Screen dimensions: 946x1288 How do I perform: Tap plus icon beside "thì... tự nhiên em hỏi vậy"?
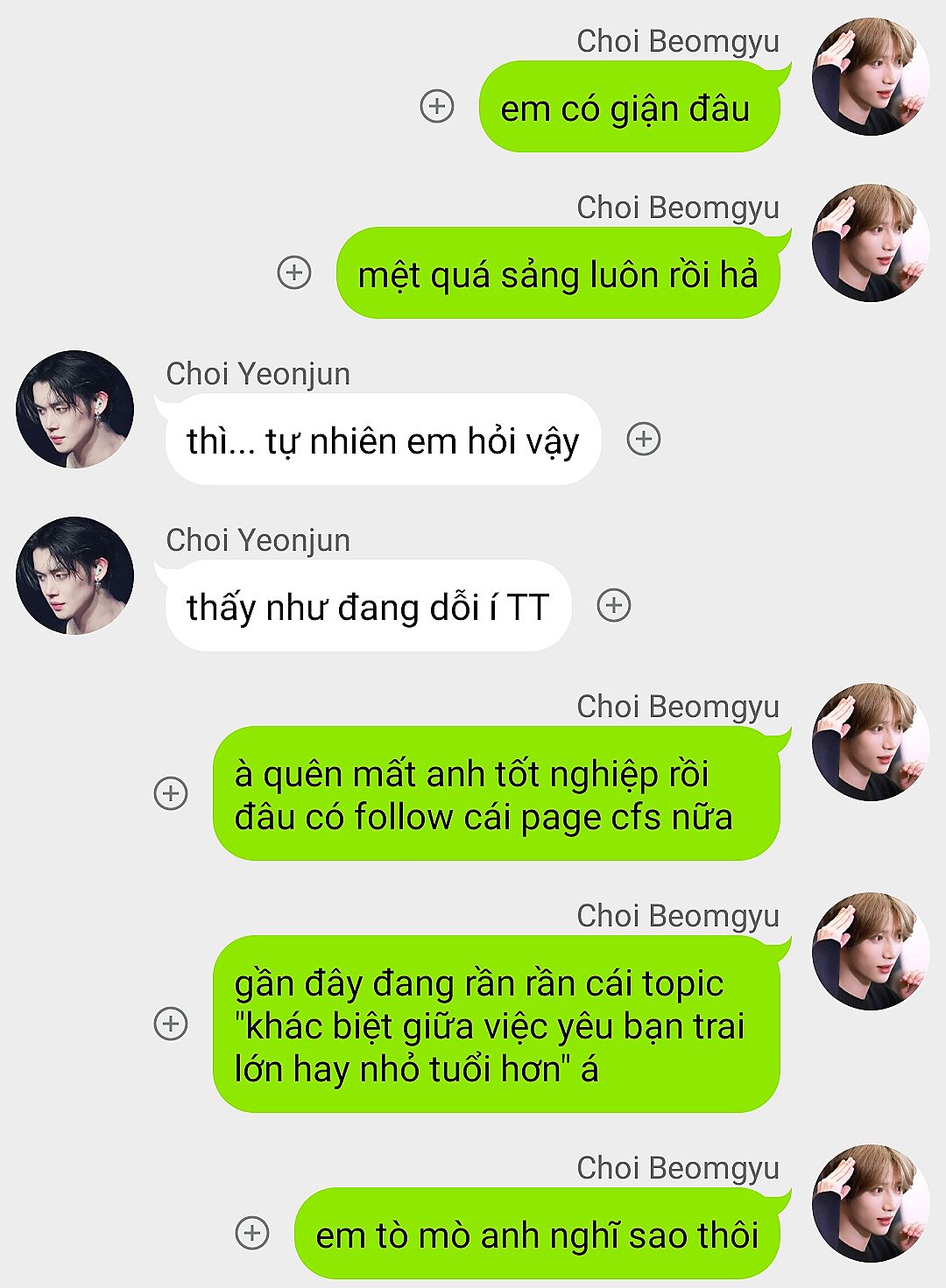(644, 439)
